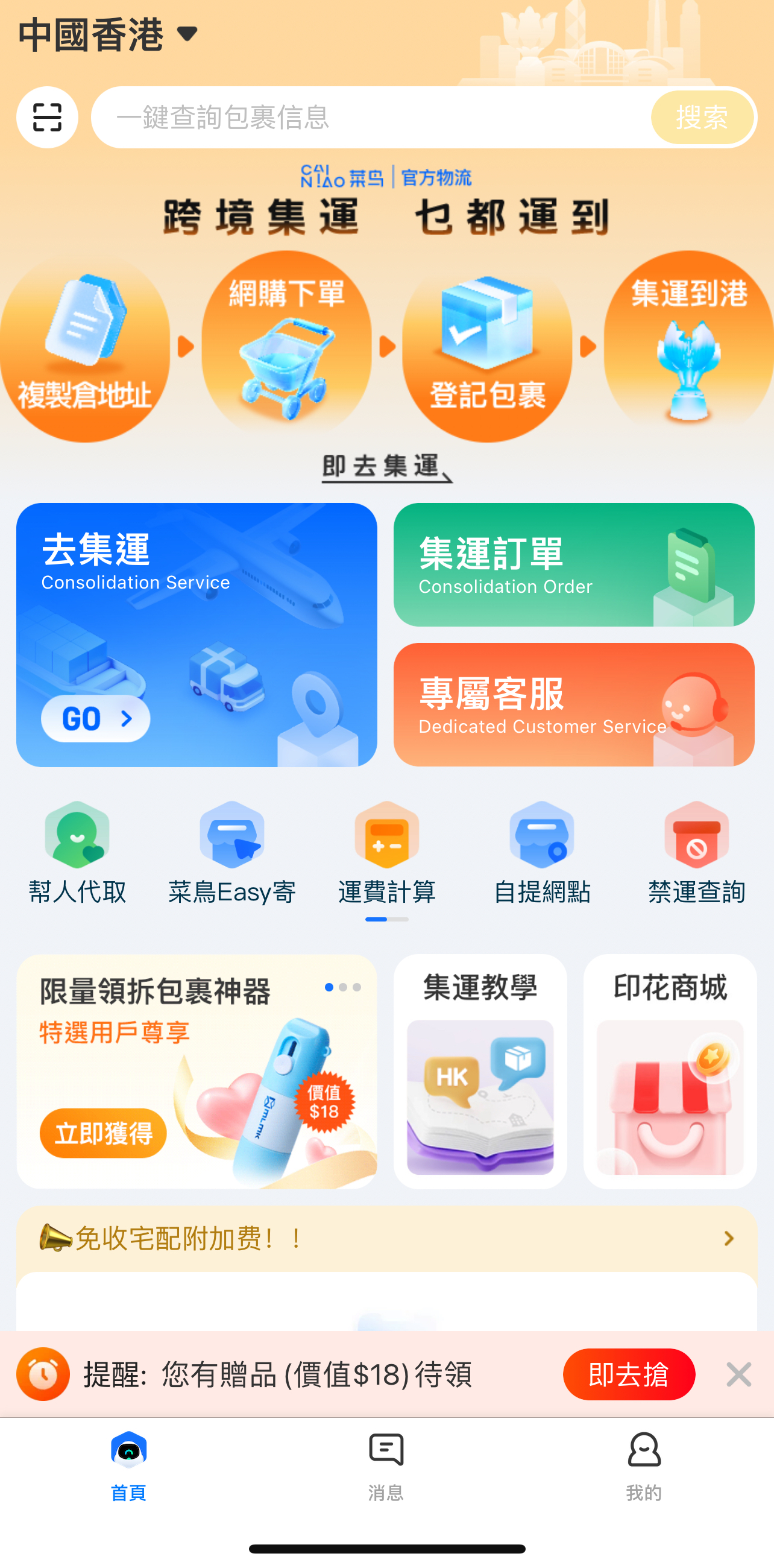Open 禁運查詢 prohibited items lookup

point(697,853)
